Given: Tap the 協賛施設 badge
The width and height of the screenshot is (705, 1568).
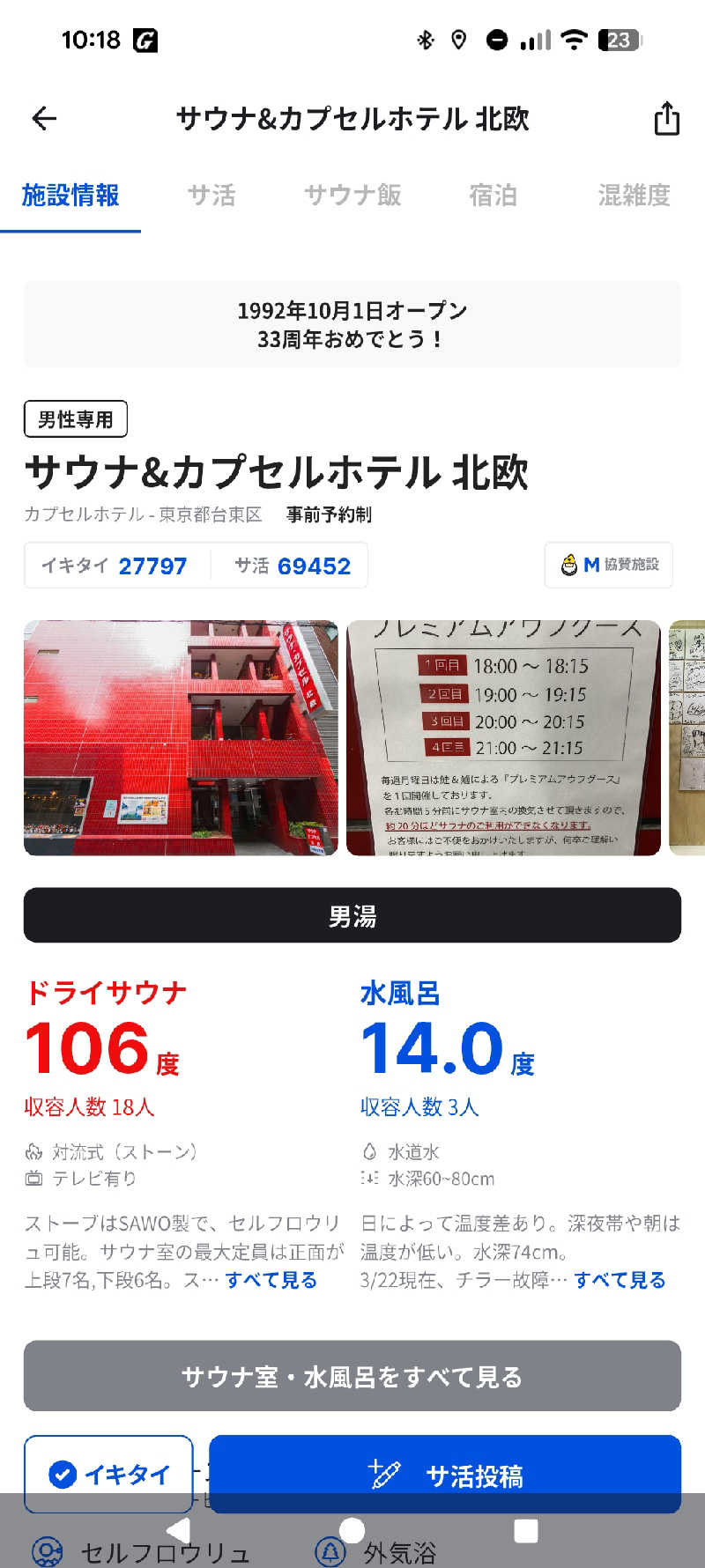Looking at the screenshot, I should tap(609, 565).
